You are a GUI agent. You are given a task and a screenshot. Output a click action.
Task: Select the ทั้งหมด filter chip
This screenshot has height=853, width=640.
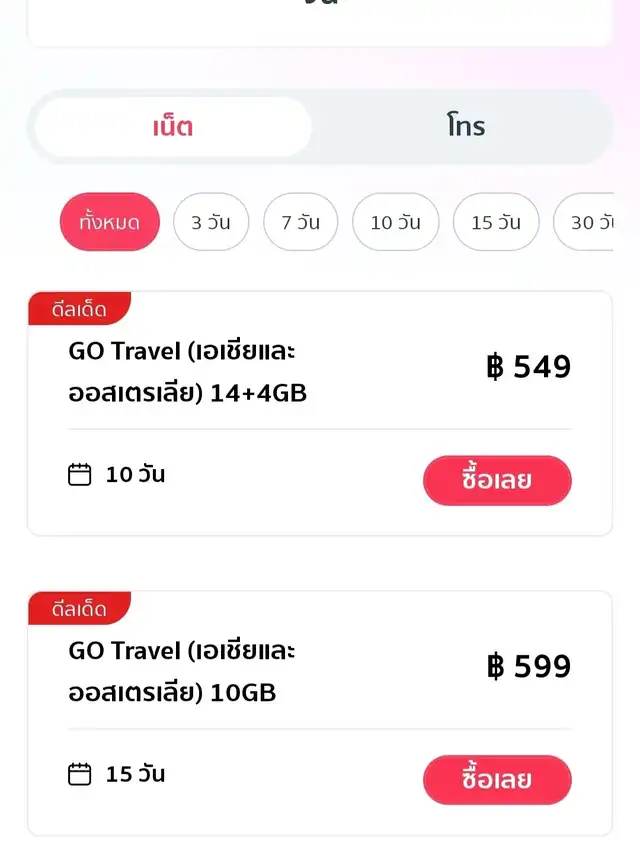(x=110, y=222)
